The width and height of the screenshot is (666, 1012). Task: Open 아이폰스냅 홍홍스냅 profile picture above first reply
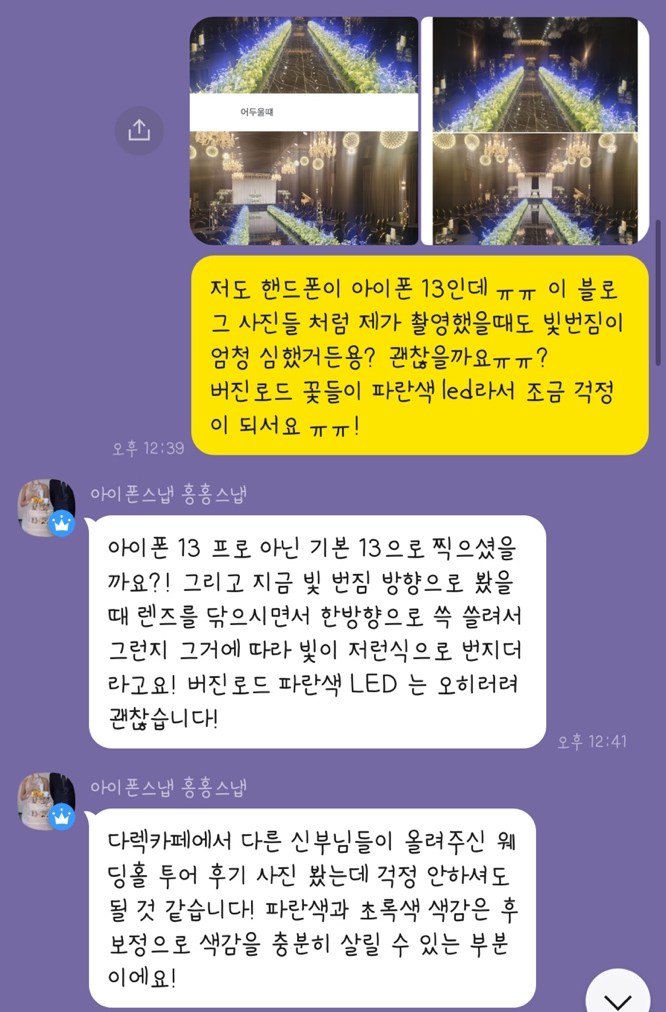tap(46, 508)
